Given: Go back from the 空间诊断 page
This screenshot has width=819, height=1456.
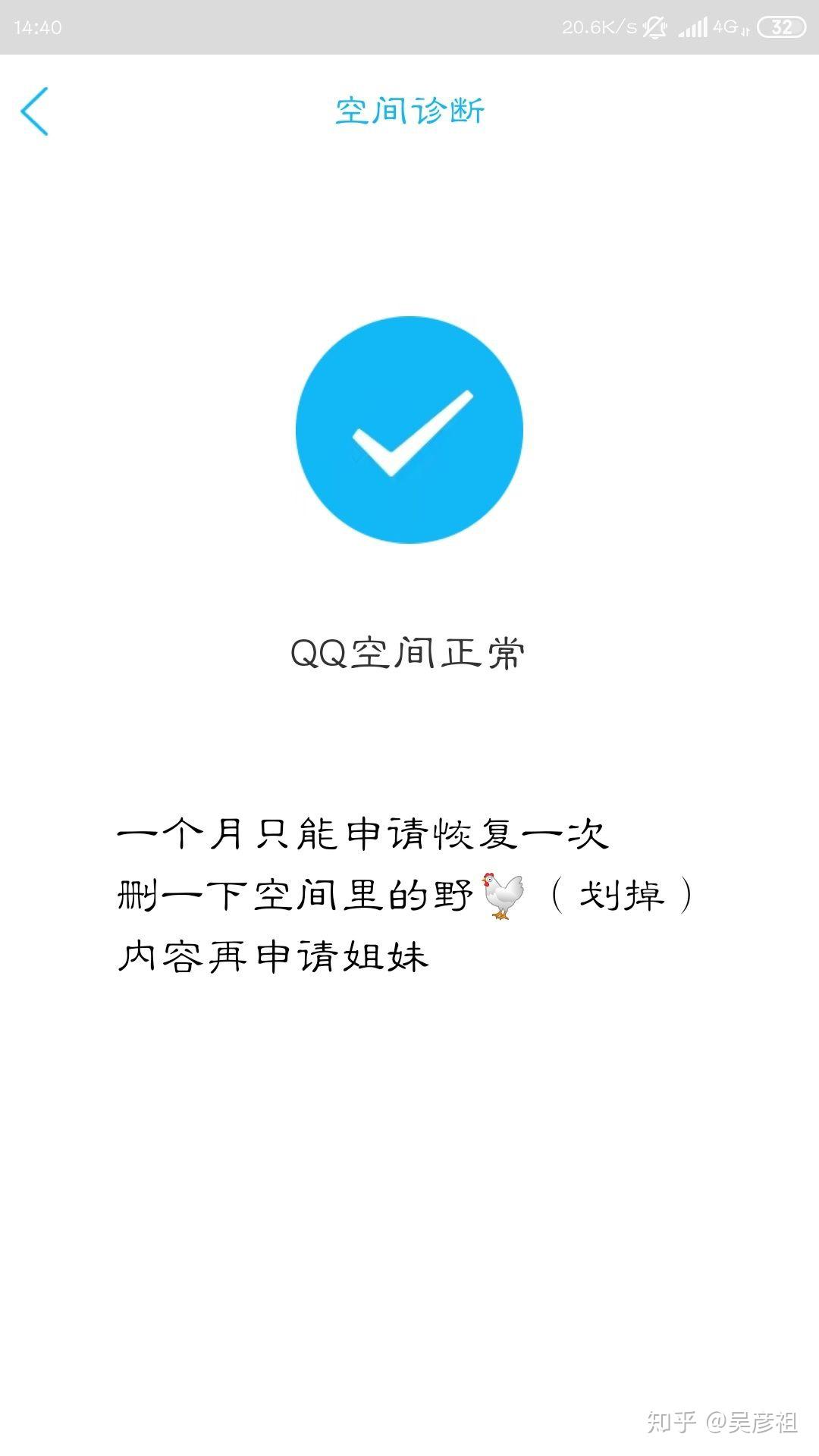Looking at the screenshot, I should pos(35,111).
